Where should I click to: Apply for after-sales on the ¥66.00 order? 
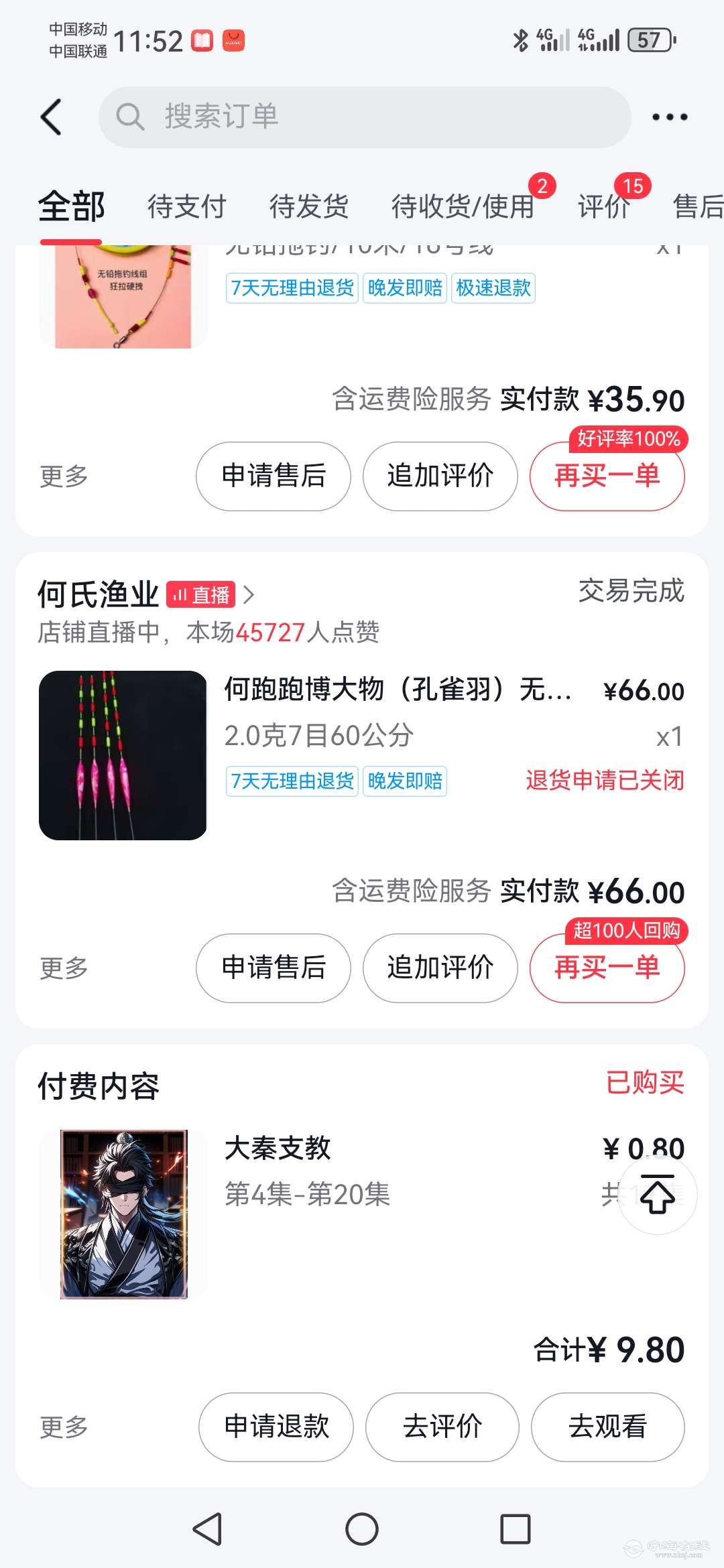[x=274, y=968]
